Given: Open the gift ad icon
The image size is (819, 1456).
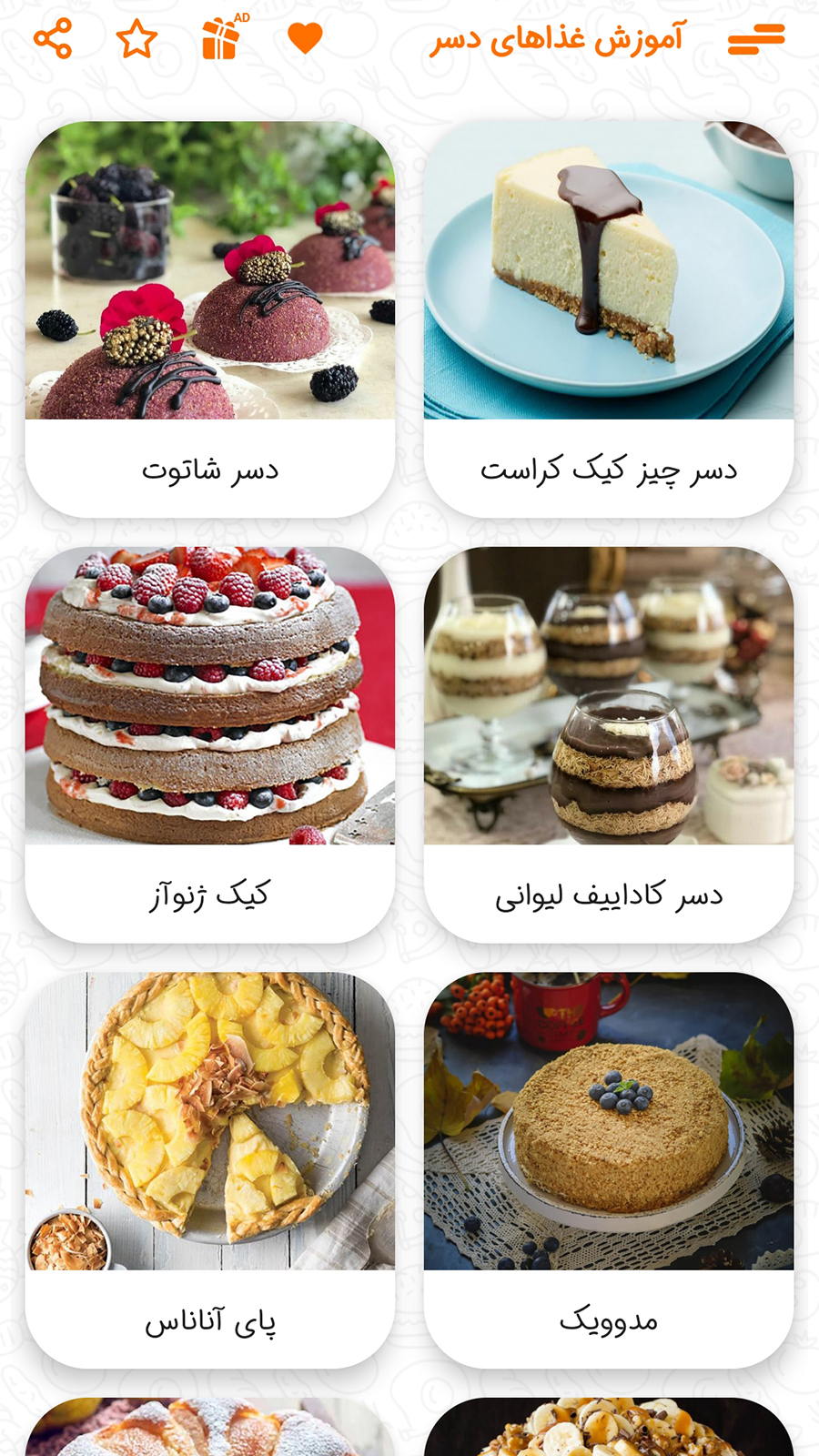Looking at the screenshot, I should [x=221, y=39].
